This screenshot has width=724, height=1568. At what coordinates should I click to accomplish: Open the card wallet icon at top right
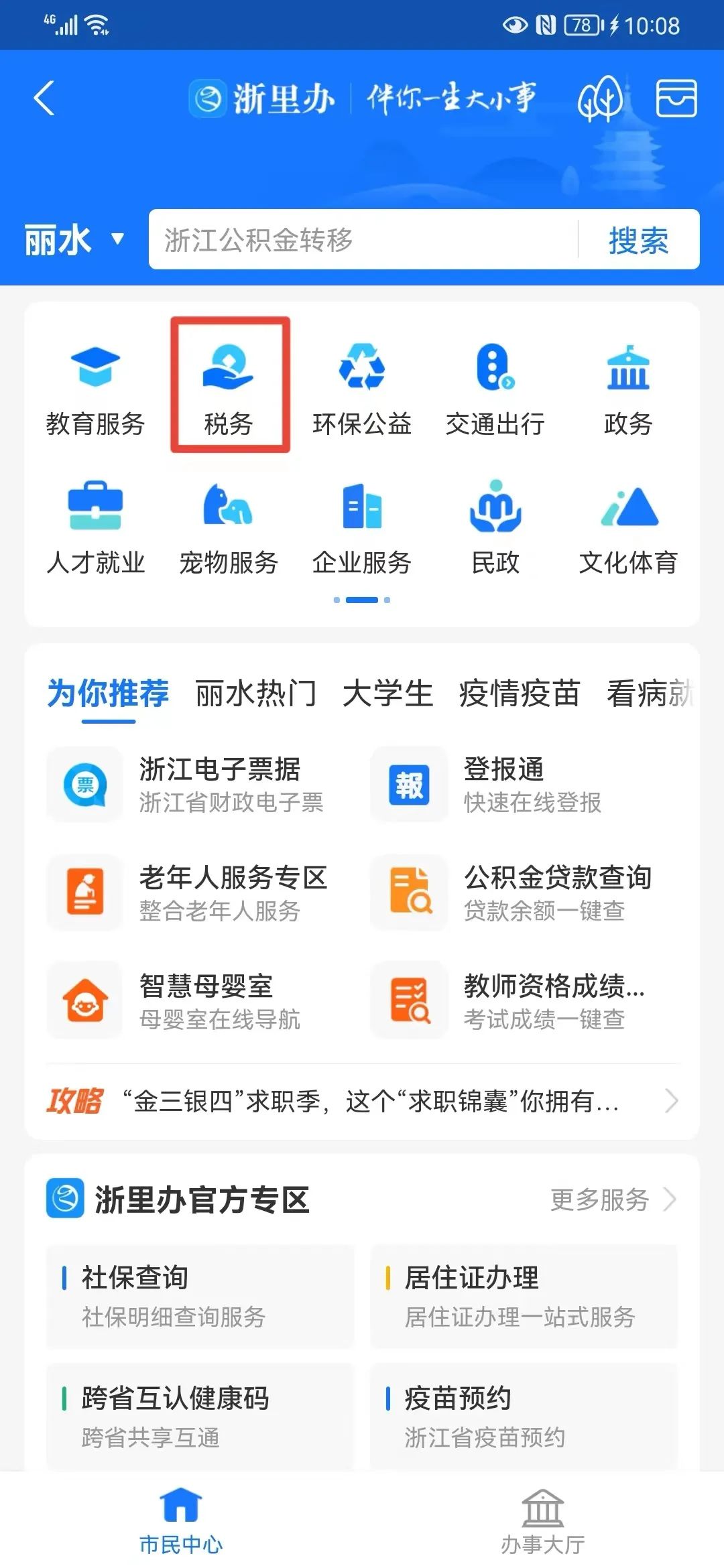pos(676,99)
